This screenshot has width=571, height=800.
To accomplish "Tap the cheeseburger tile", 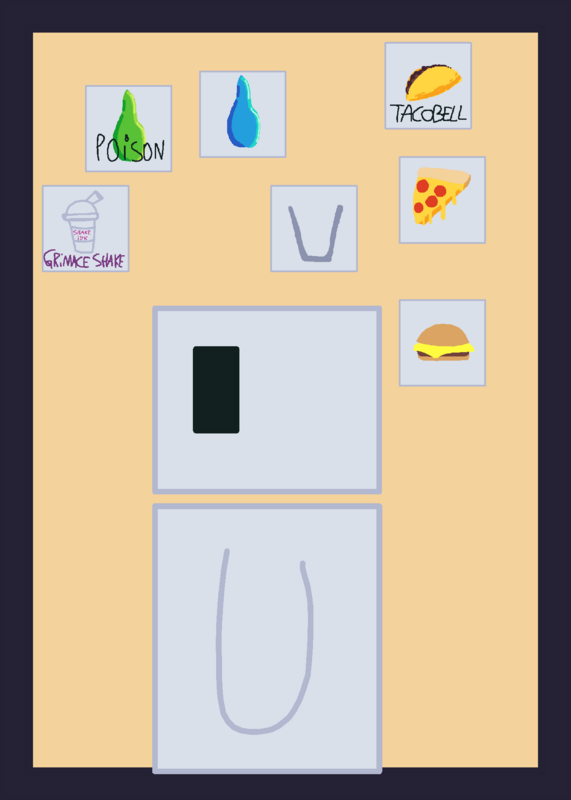I will click(442, 343).
